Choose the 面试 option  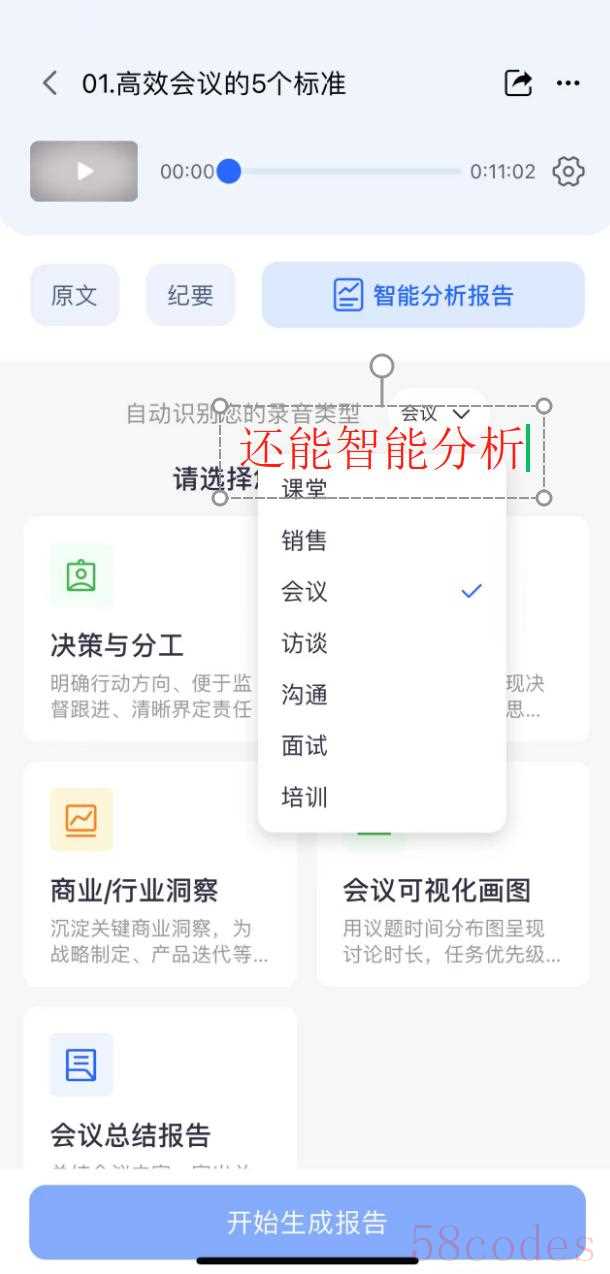pyautogui.click(x=304, y=746)
